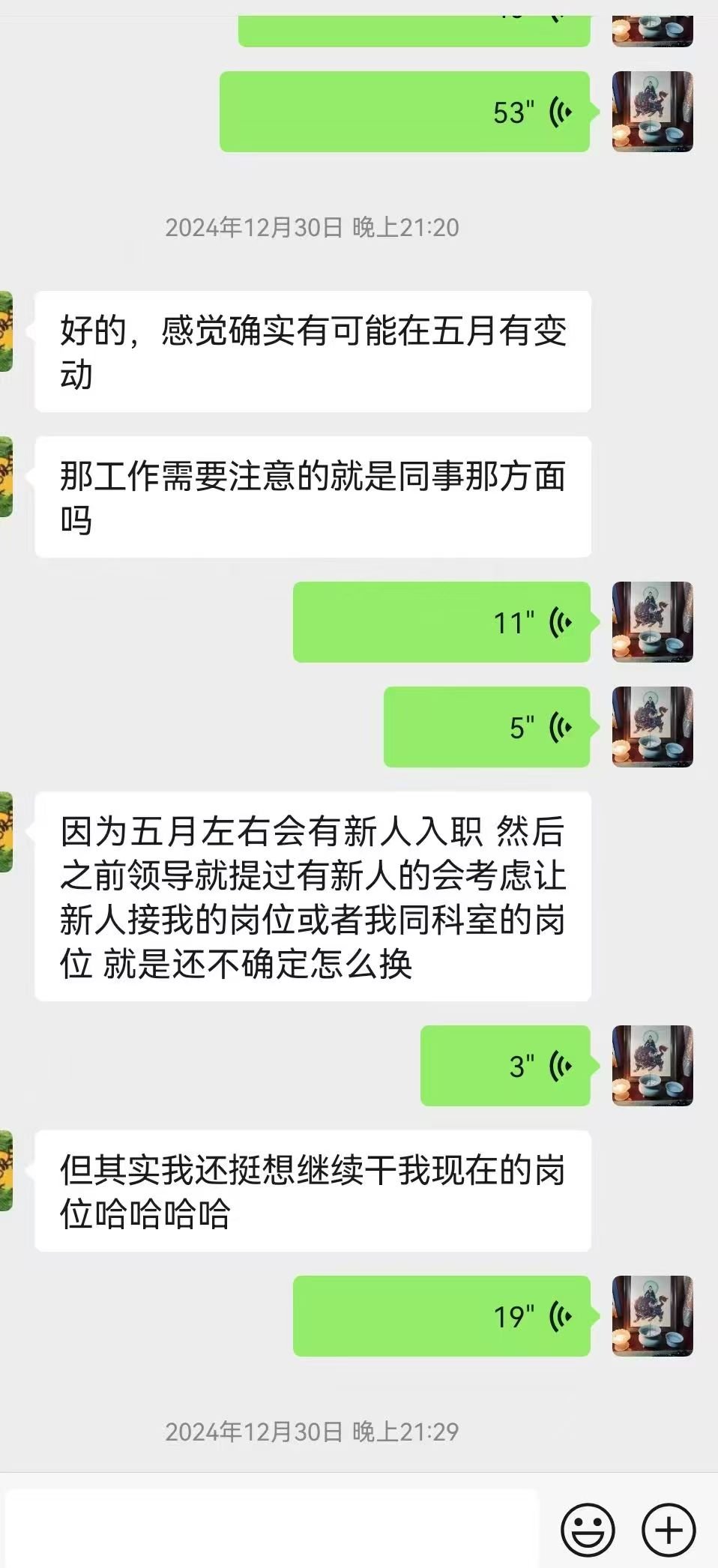Image resolution: width=718 pixels, height=1568 pixels.
Task: Play the 19-second voice message
Action: pyautogui.click(x=441, y=1316)
